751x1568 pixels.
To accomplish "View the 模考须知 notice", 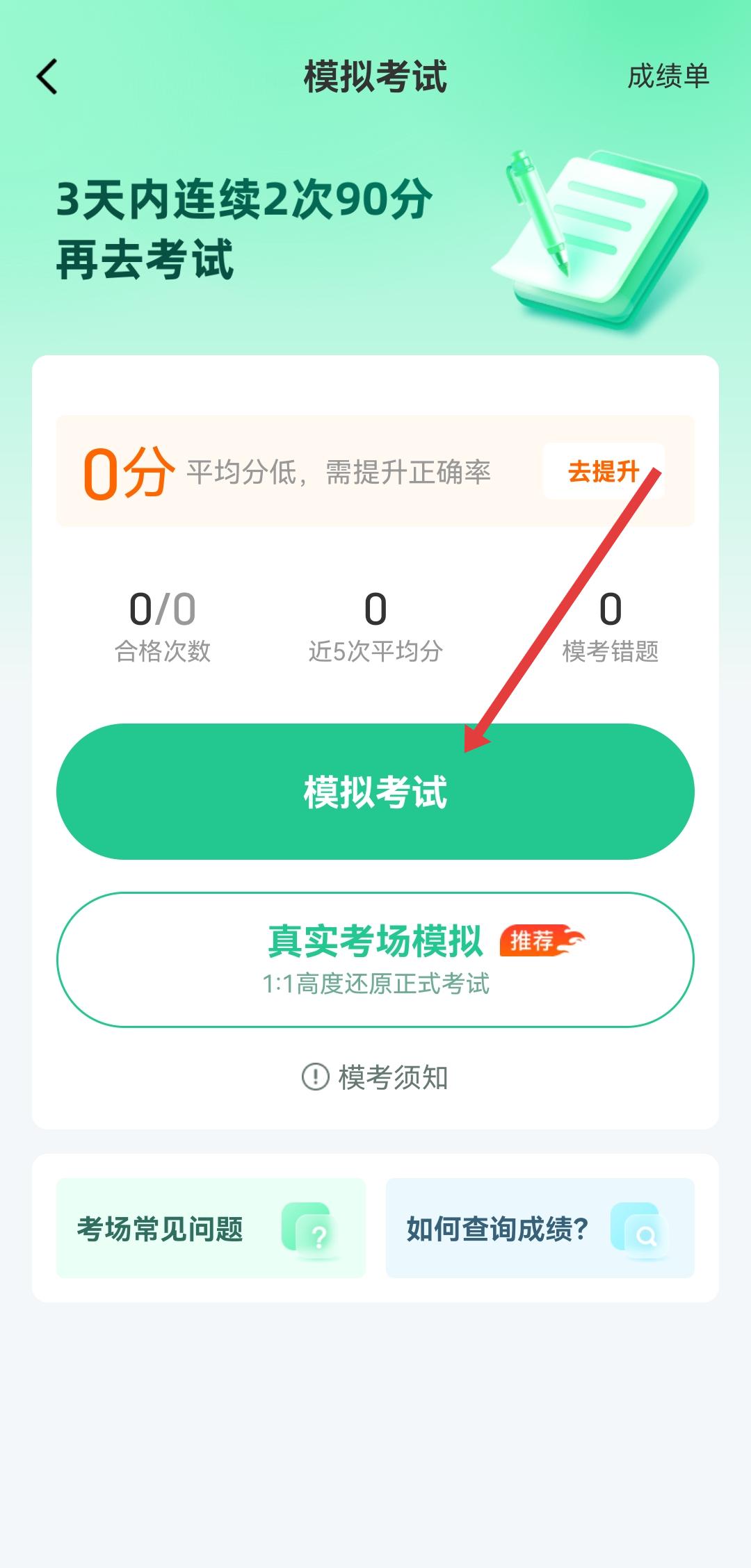I will (375, 1077).
